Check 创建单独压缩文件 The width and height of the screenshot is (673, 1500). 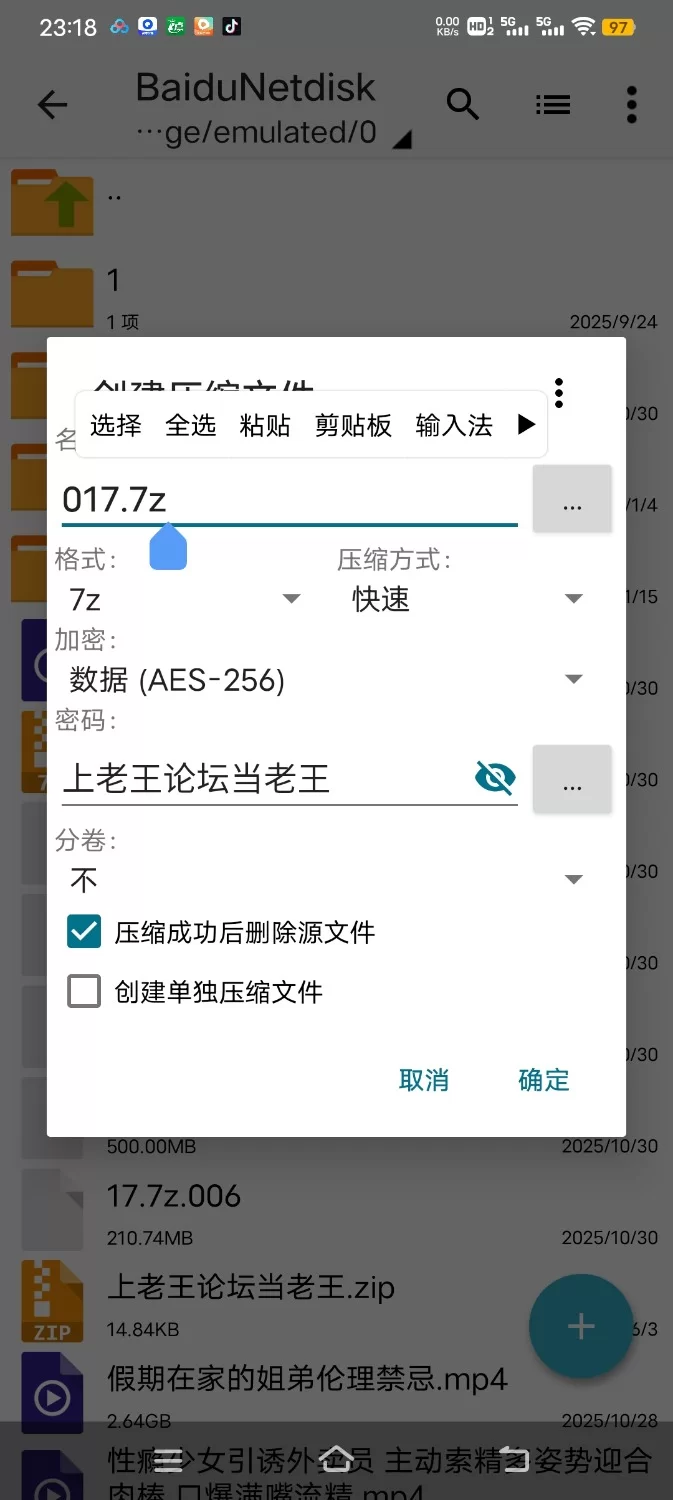[84, 992]
